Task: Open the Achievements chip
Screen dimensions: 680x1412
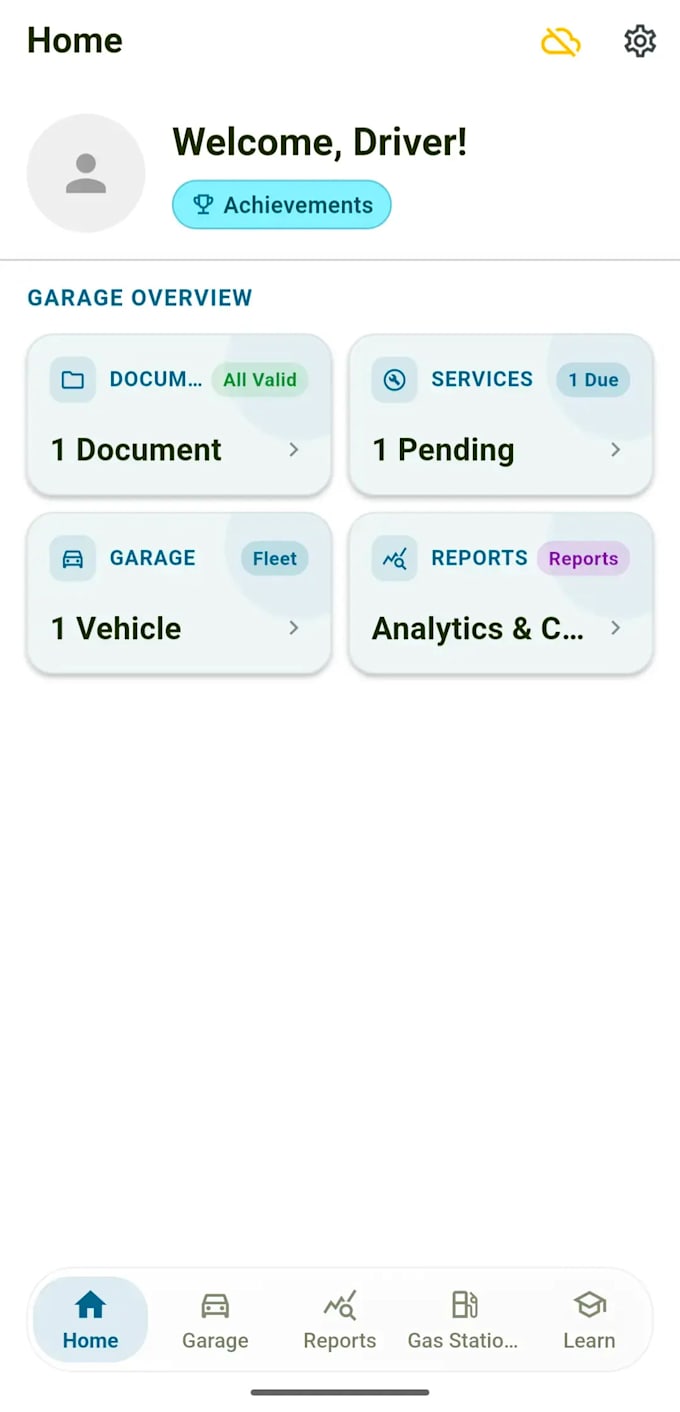Action: point(282,205)
